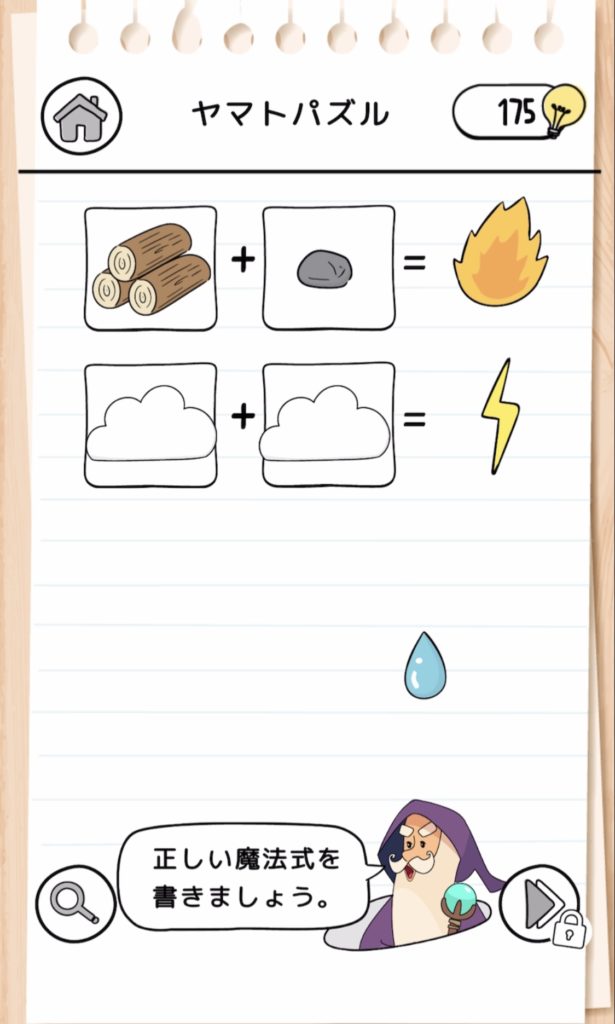The width and height of the screenshot is (615, 1024).
Task: Return to the home menu
Action: click(81, 116)
